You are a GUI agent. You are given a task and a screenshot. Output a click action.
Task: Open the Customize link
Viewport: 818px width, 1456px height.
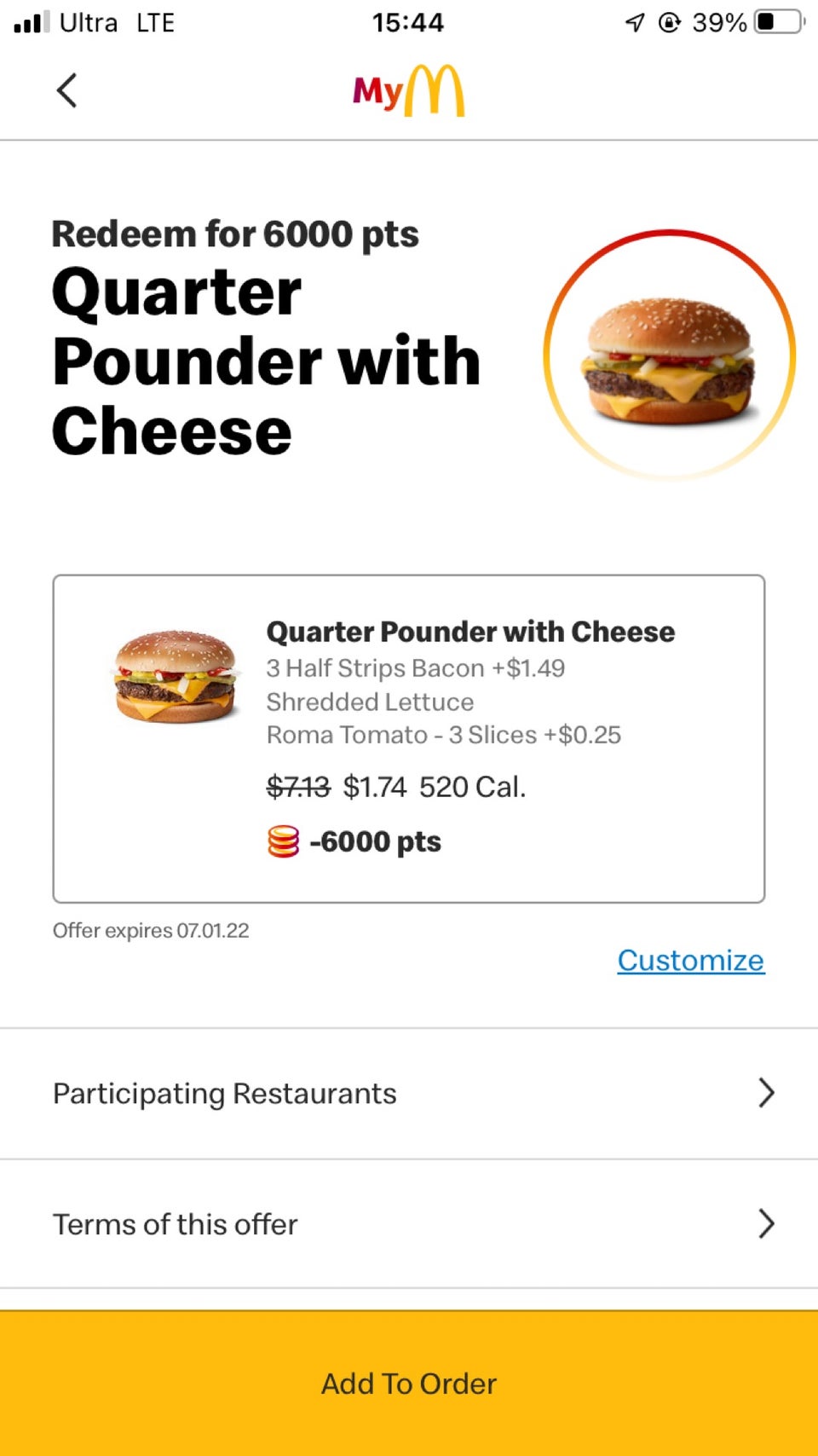pyautogui.click(x=690, y=960)
